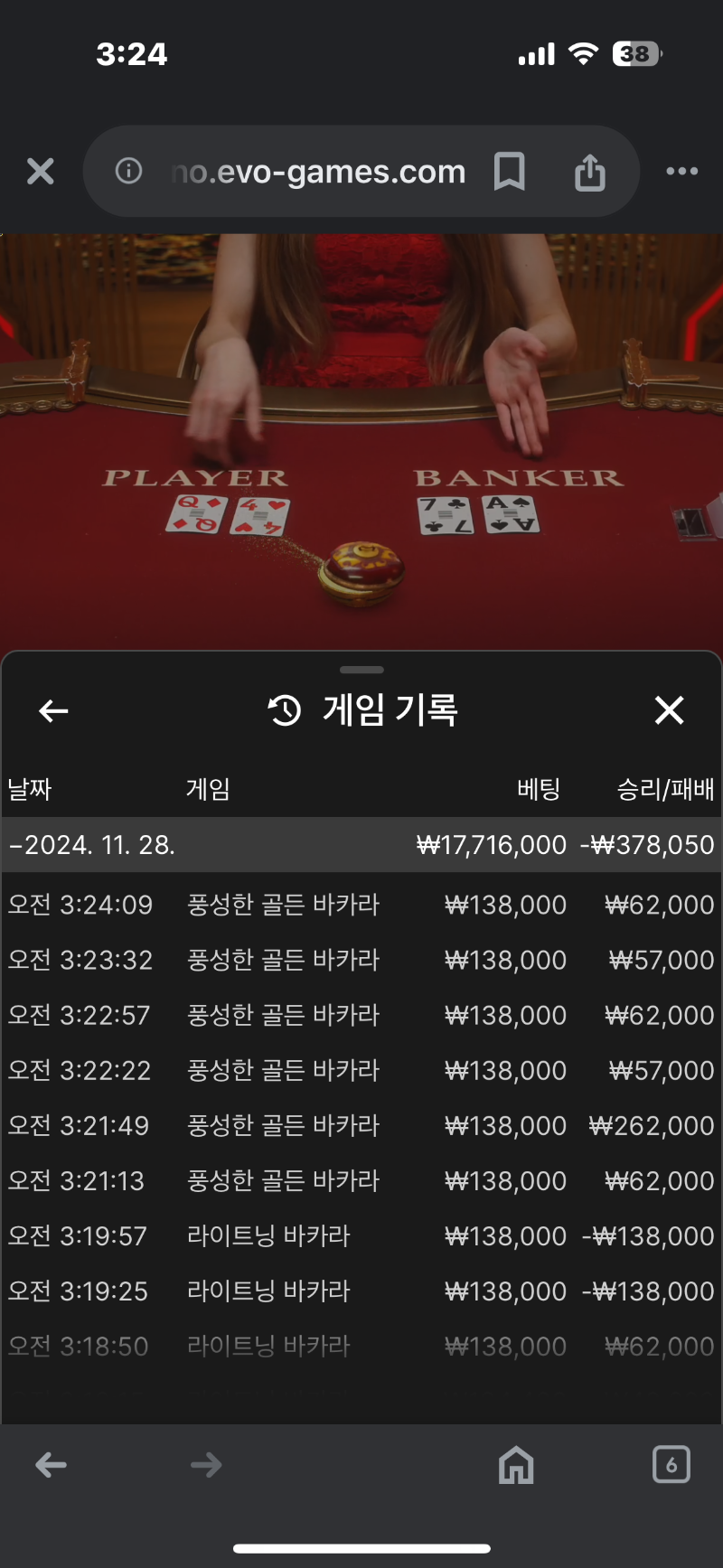Share this page
The image size is (723, 1568).
click(x=590, y=171)
